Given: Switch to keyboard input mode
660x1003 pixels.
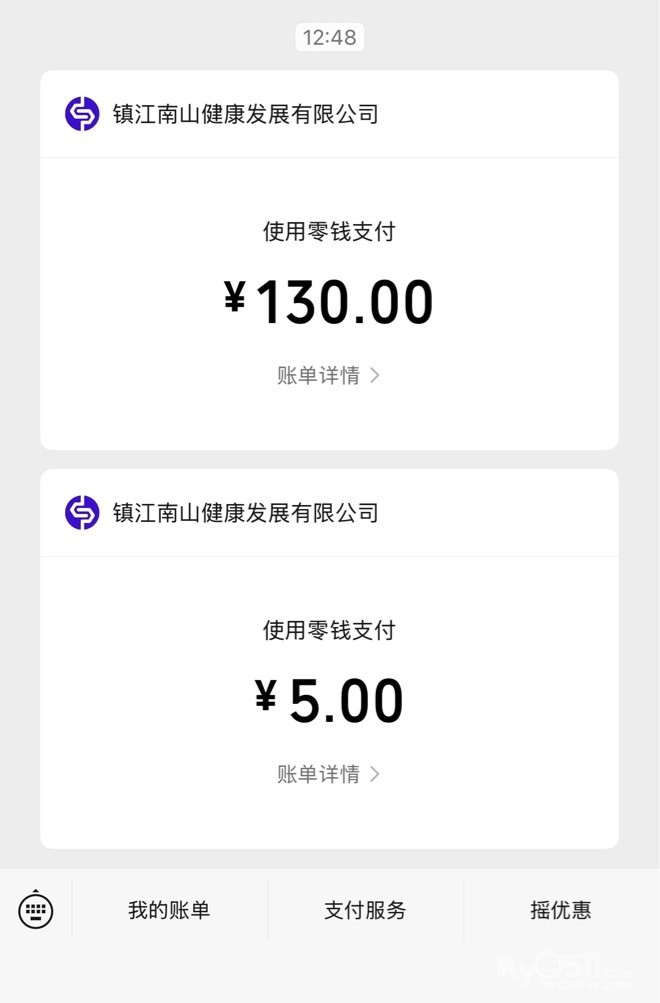Looking at the screenshot, I should coord(36,909).
